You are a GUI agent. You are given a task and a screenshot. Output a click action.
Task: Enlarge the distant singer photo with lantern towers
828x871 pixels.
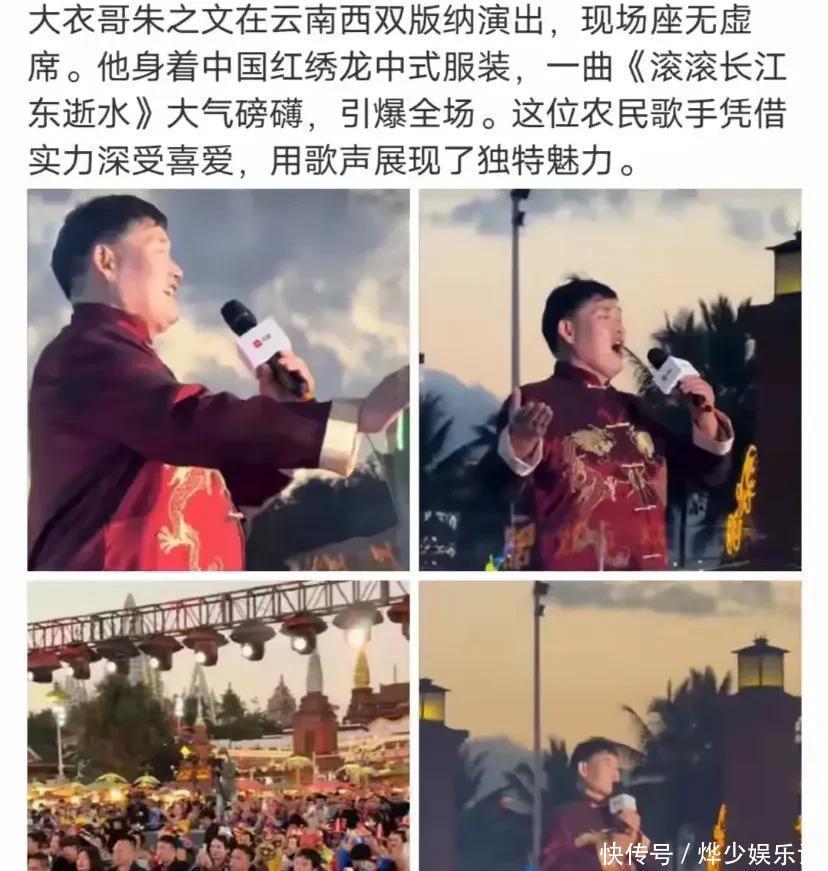click(x=609, y=724)
